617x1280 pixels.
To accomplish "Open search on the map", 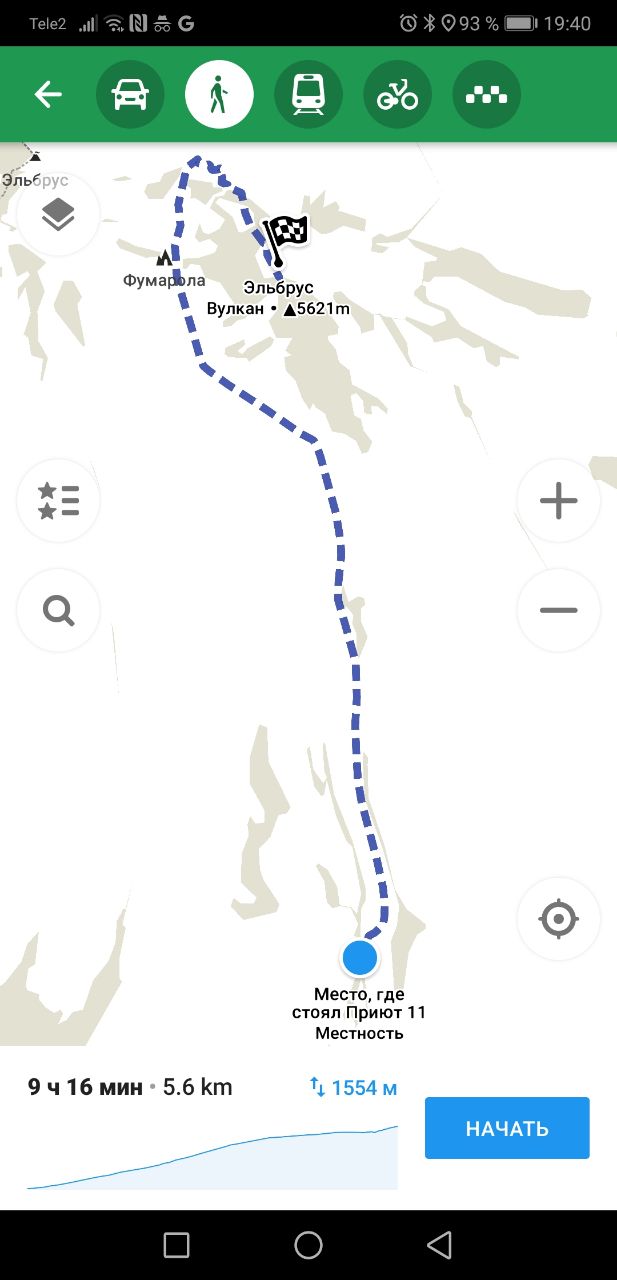I will point(58,610).
